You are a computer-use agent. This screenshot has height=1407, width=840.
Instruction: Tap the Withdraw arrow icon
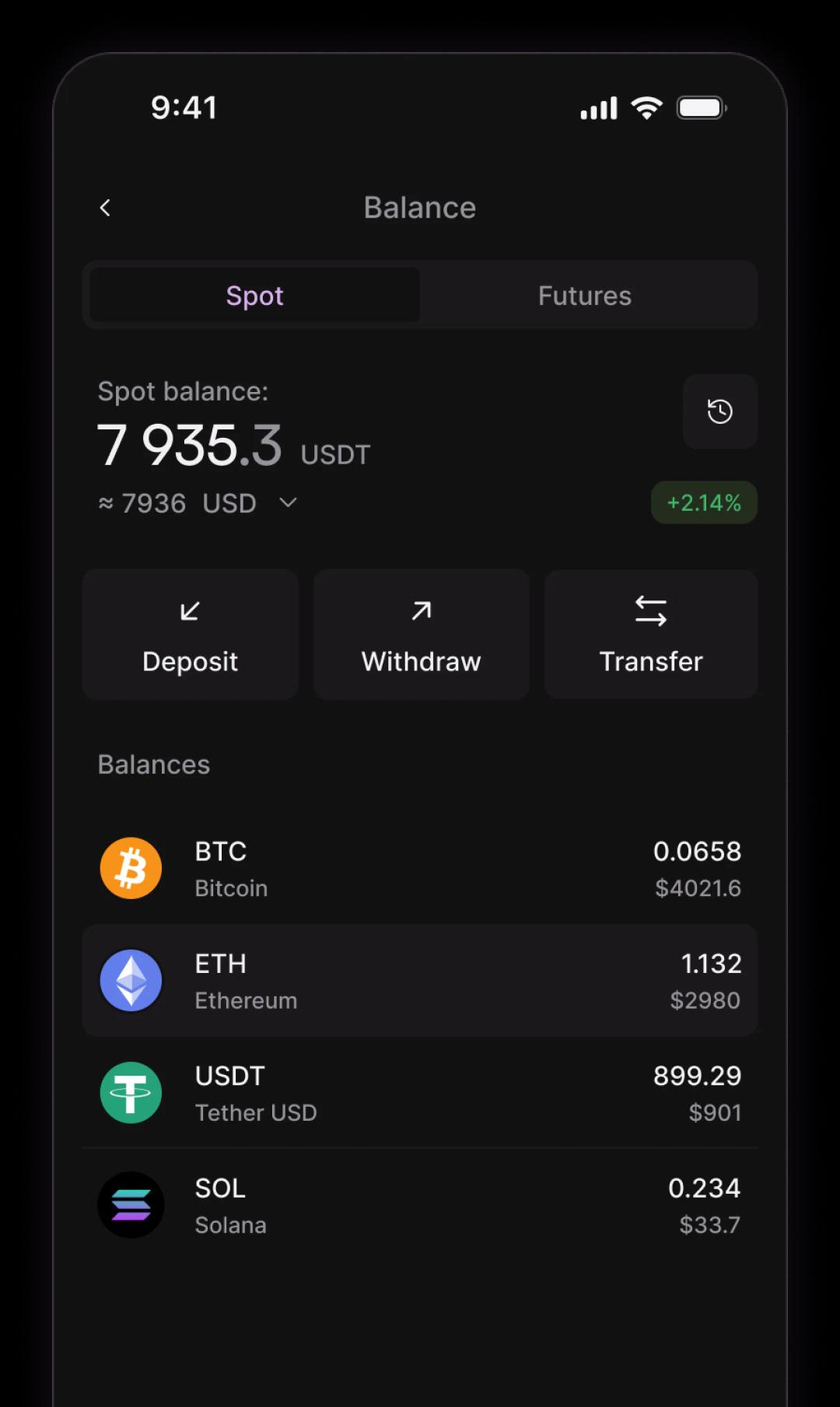point(420,611)
